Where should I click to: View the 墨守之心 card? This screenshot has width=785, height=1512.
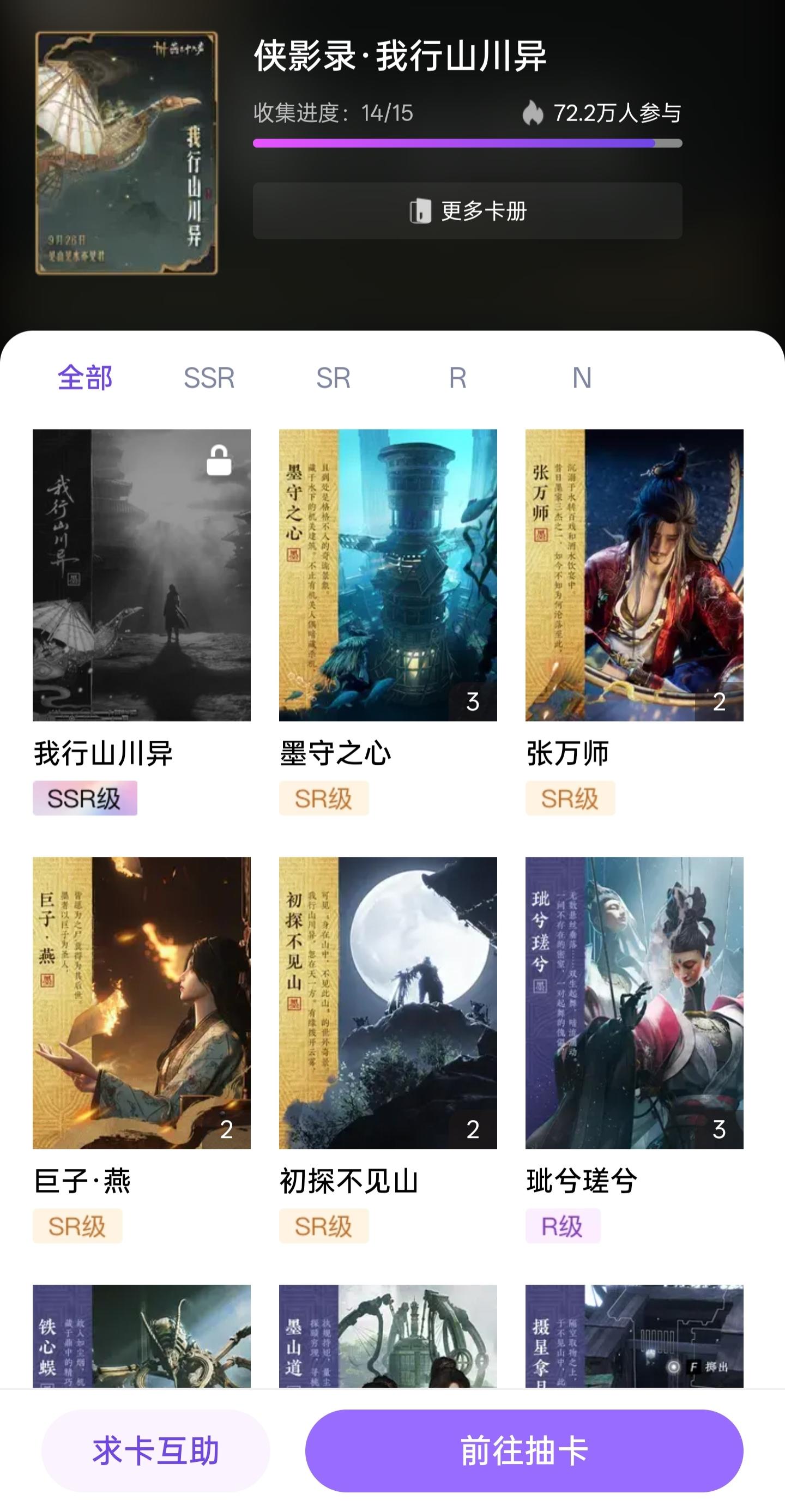click(388, 574)
